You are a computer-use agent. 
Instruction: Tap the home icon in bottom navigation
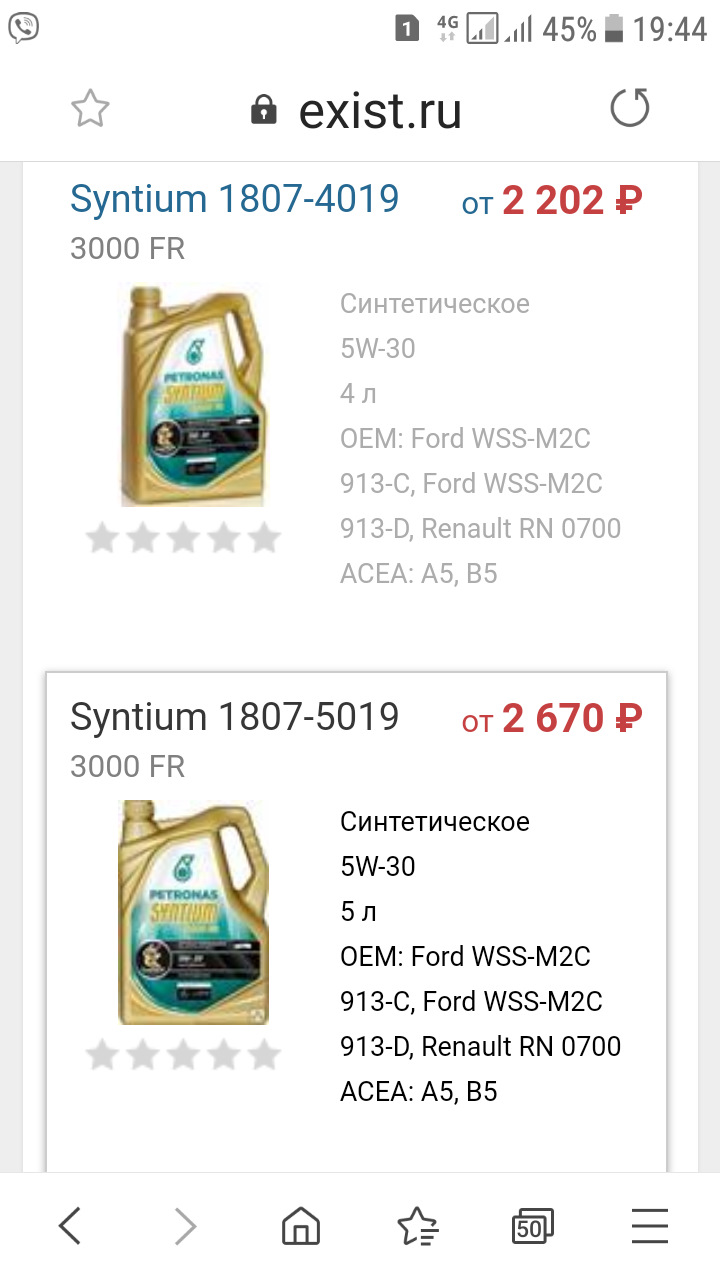tap(302, 1225)
